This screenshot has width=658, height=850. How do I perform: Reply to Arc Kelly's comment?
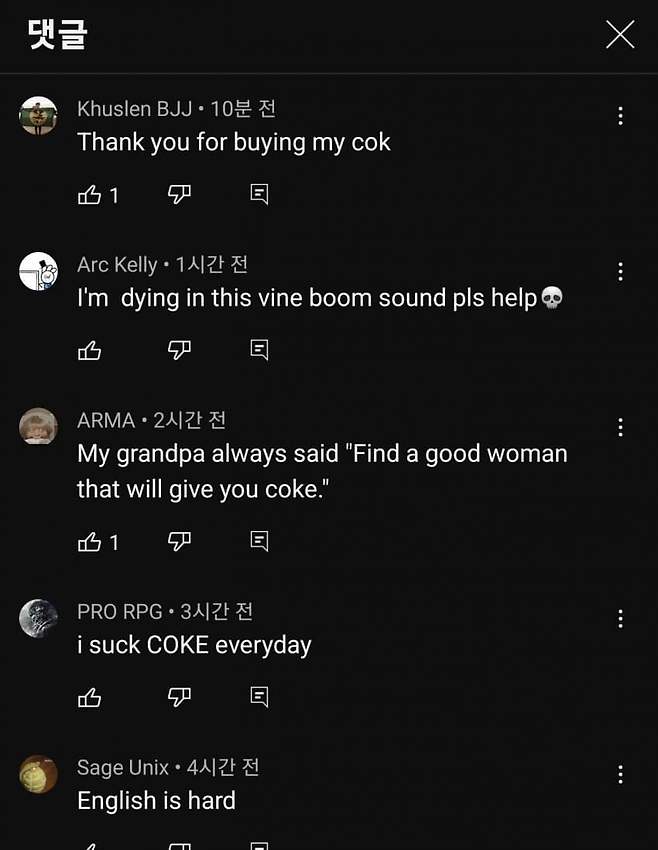point(259,350)
